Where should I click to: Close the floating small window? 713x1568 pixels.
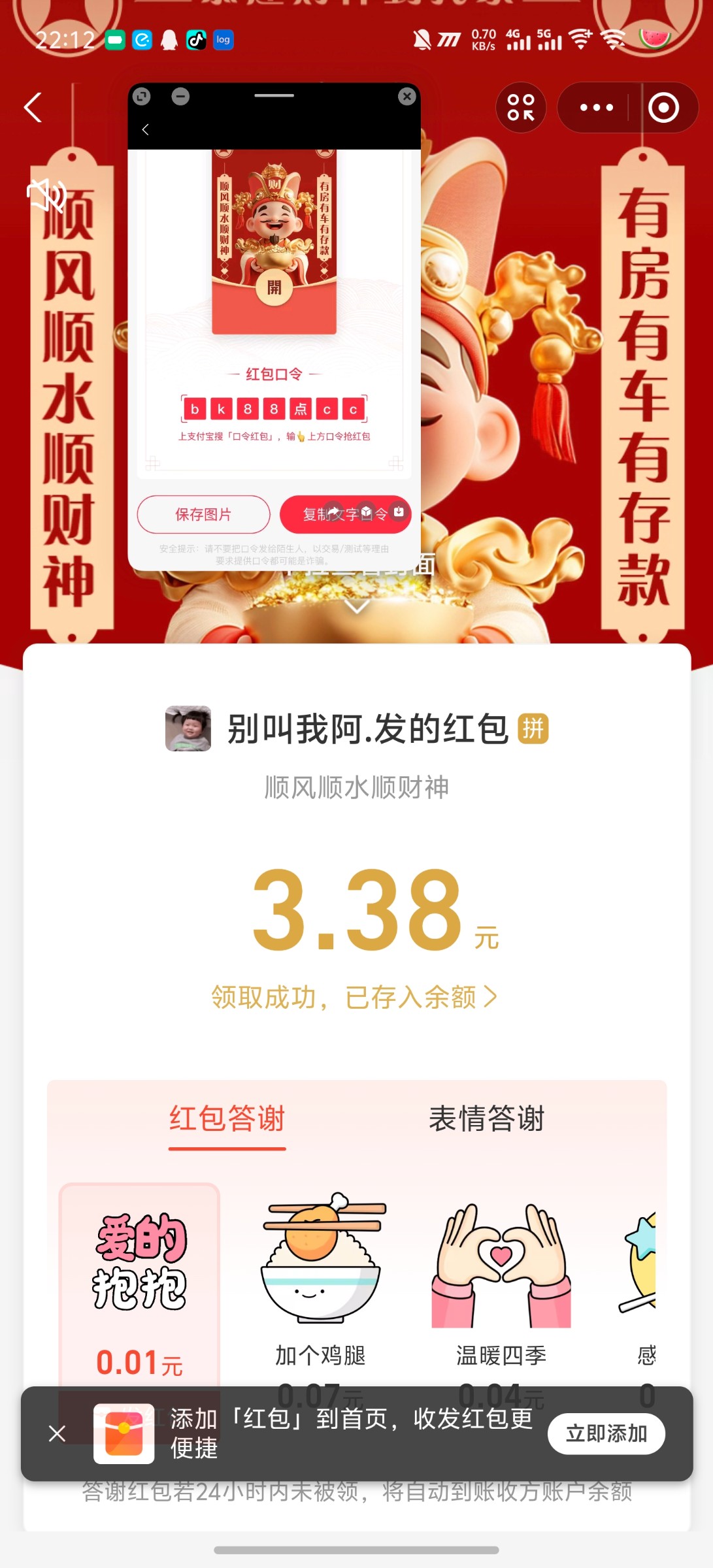click(x=407, y=97)
